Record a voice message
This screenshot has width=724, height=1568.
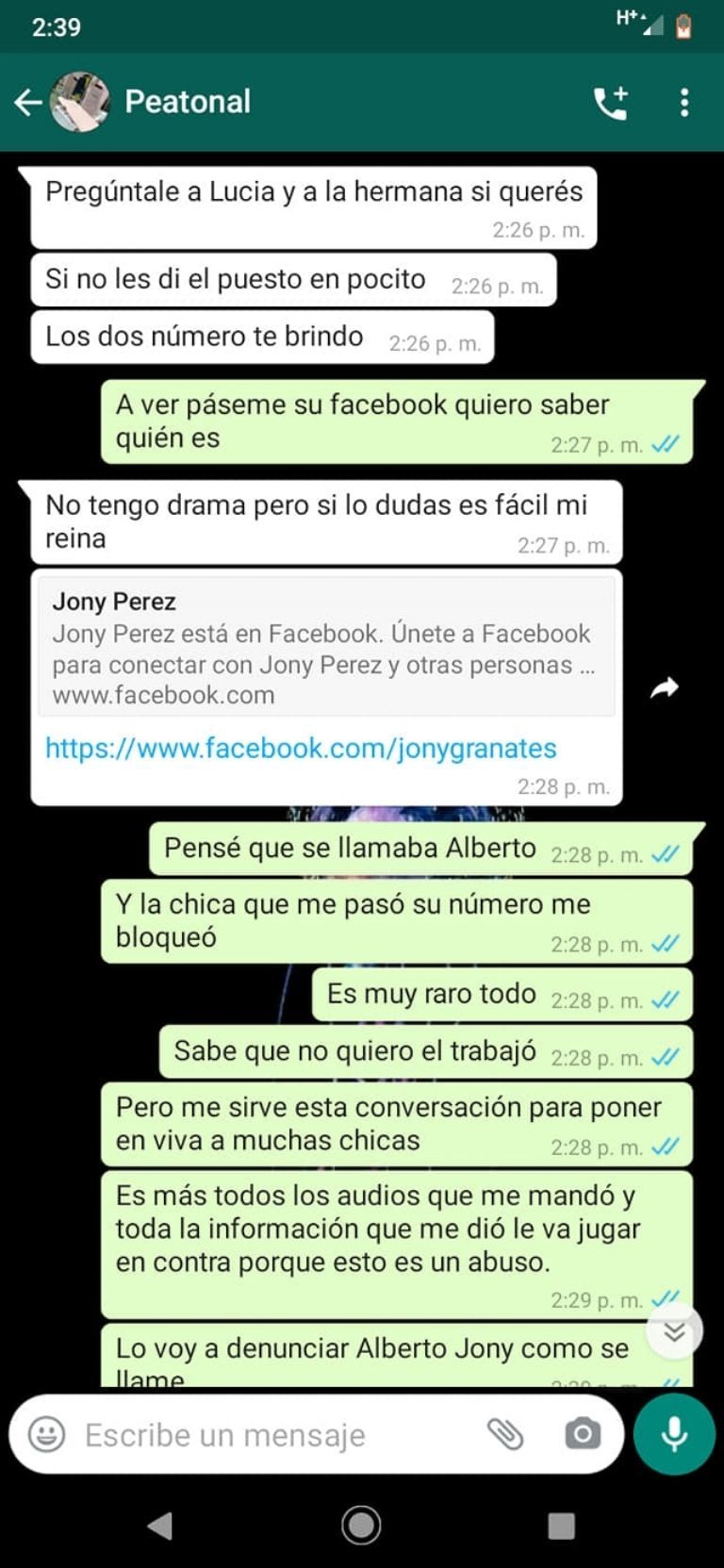coord(674,1435)
